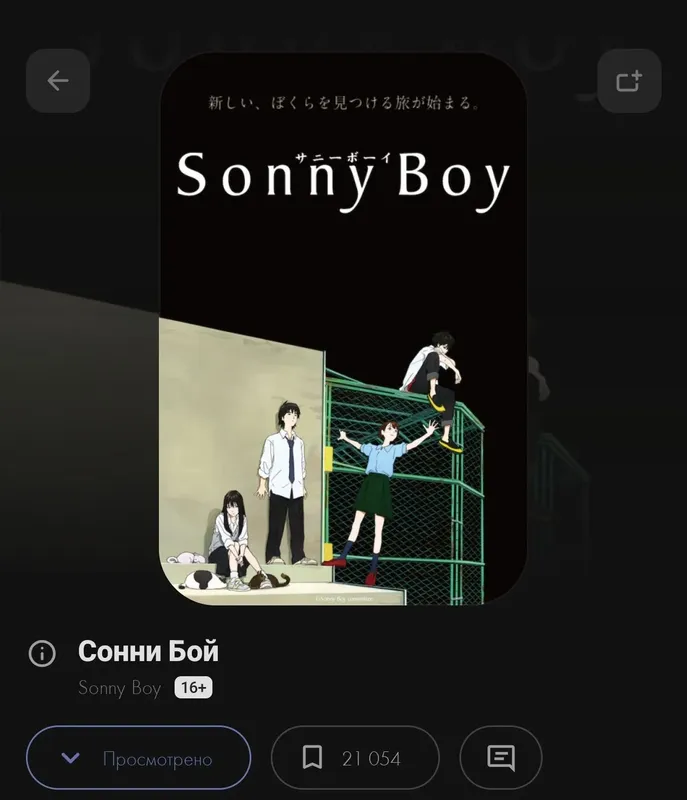This screenshot has height=800, width=687.
Task: Go back using the arrow button
Action: [58, 81]
